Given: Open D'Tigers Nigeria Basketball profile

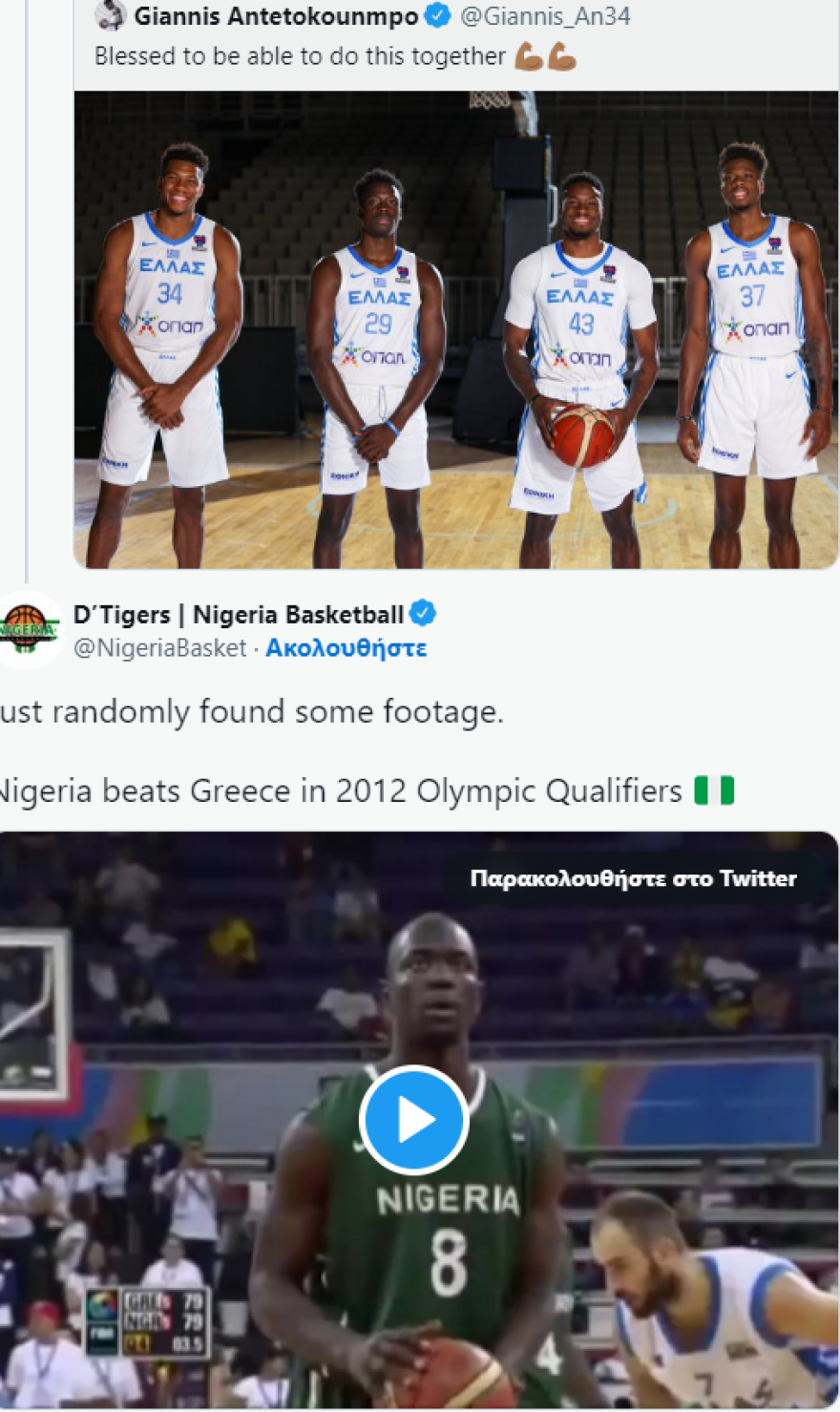Looking at the screenshot, I should [x=239, y=615].
